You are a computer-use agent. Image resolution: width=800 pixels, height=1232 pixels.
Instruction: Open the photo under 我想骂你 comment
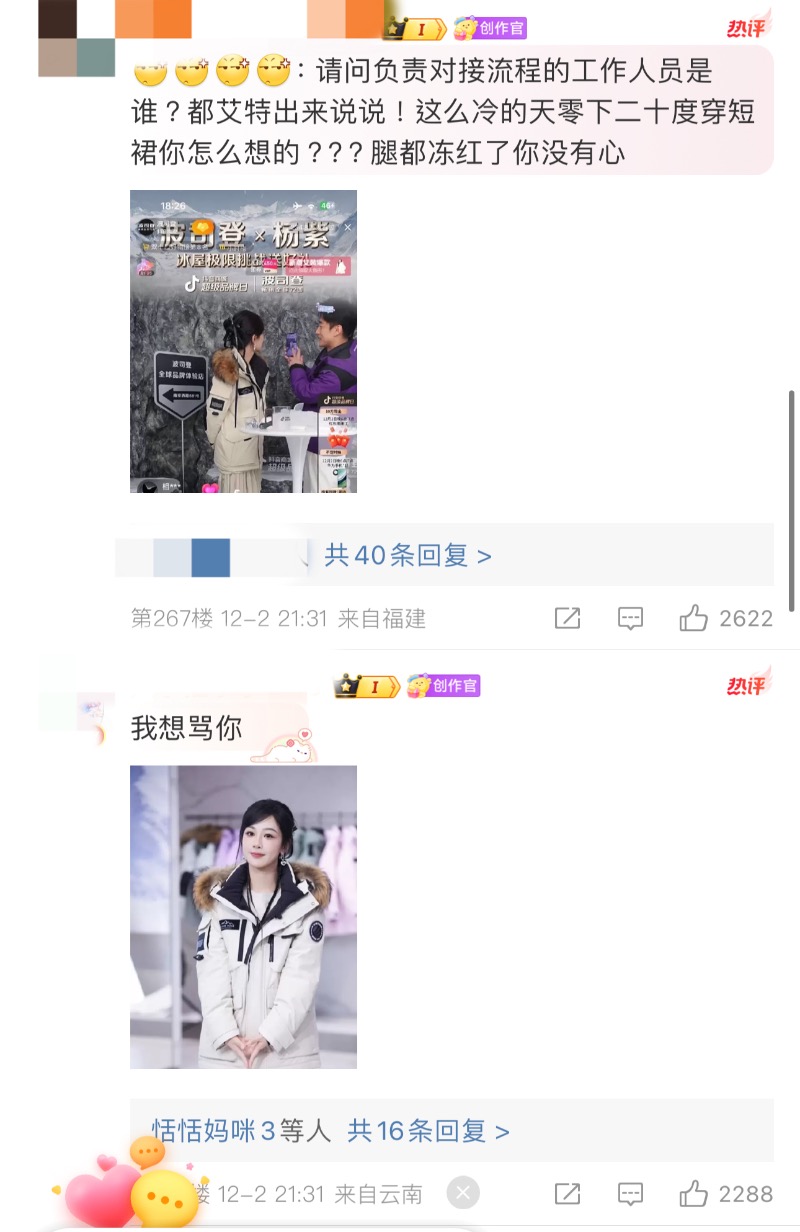(x=243, y=916)
